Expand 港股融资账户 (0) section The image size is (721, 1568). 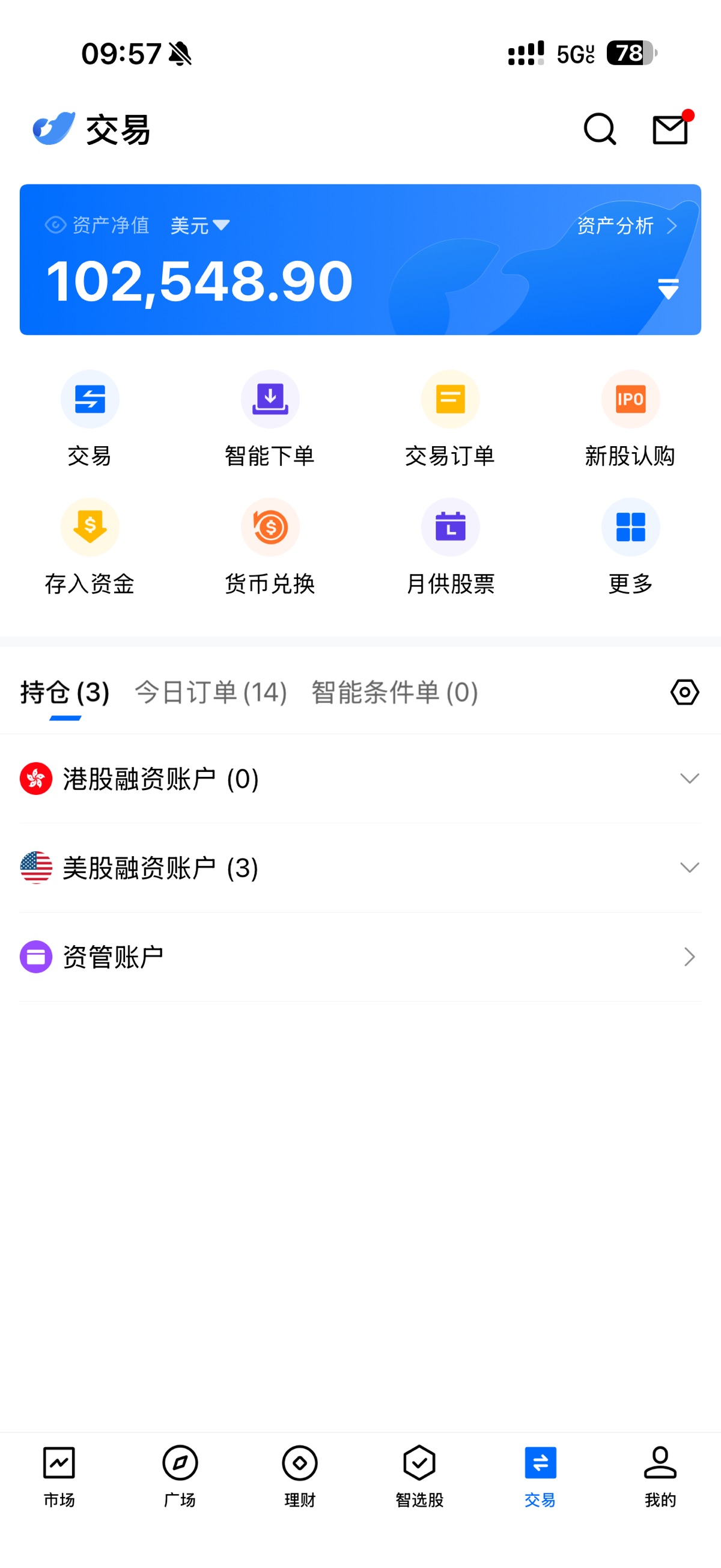point(360,779)
